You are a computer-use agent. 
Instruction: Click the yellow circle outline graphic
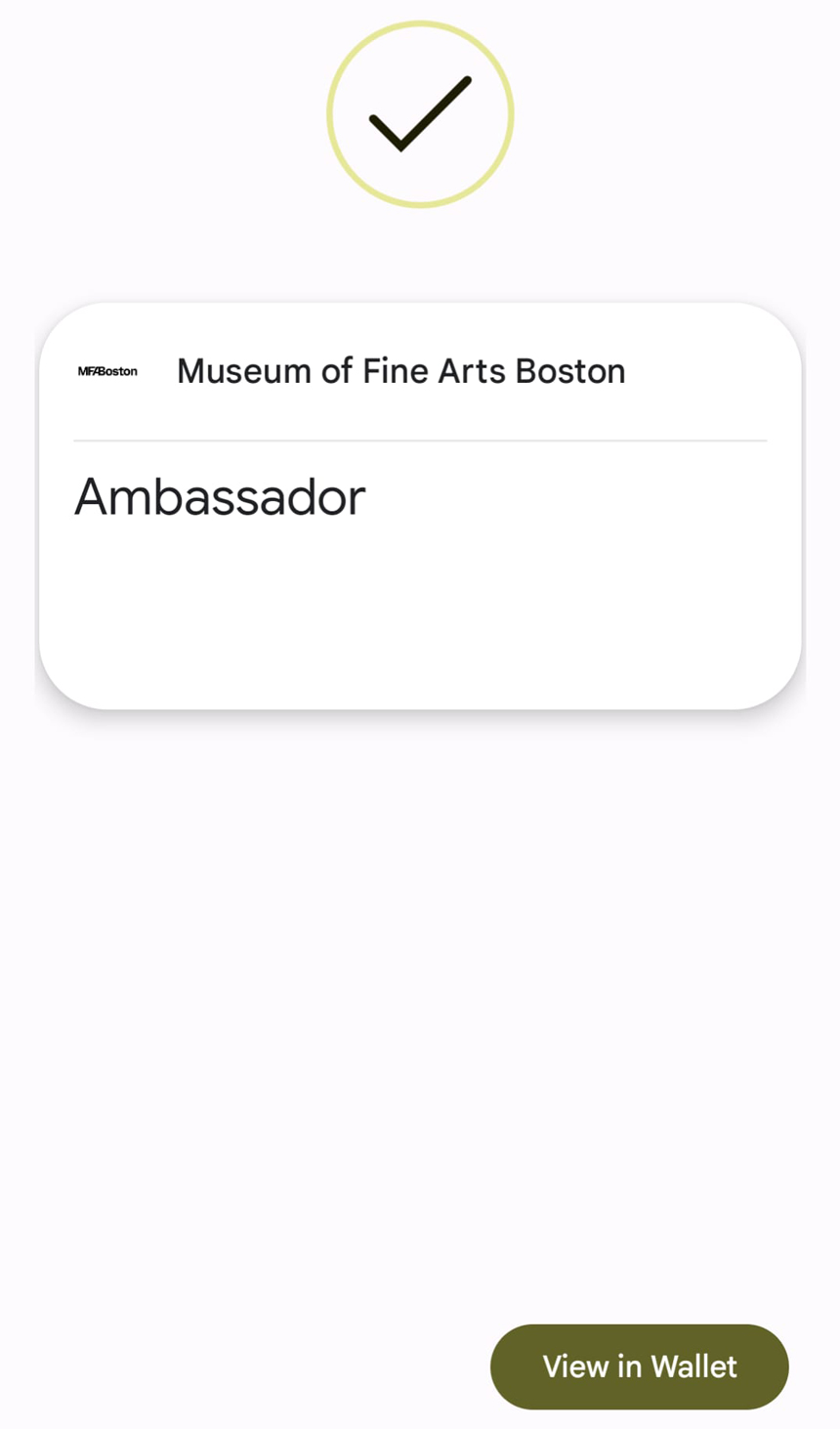[x=420, y=114]
